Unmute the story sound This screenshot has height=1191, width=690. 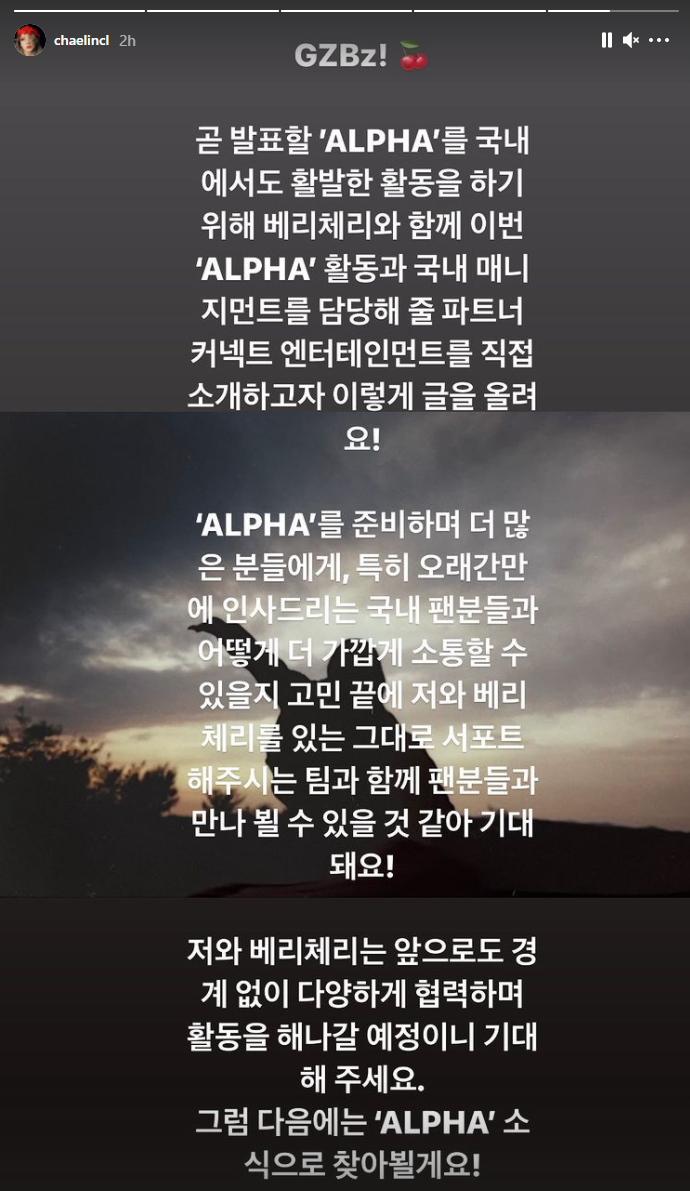click(x=631, y=40)
